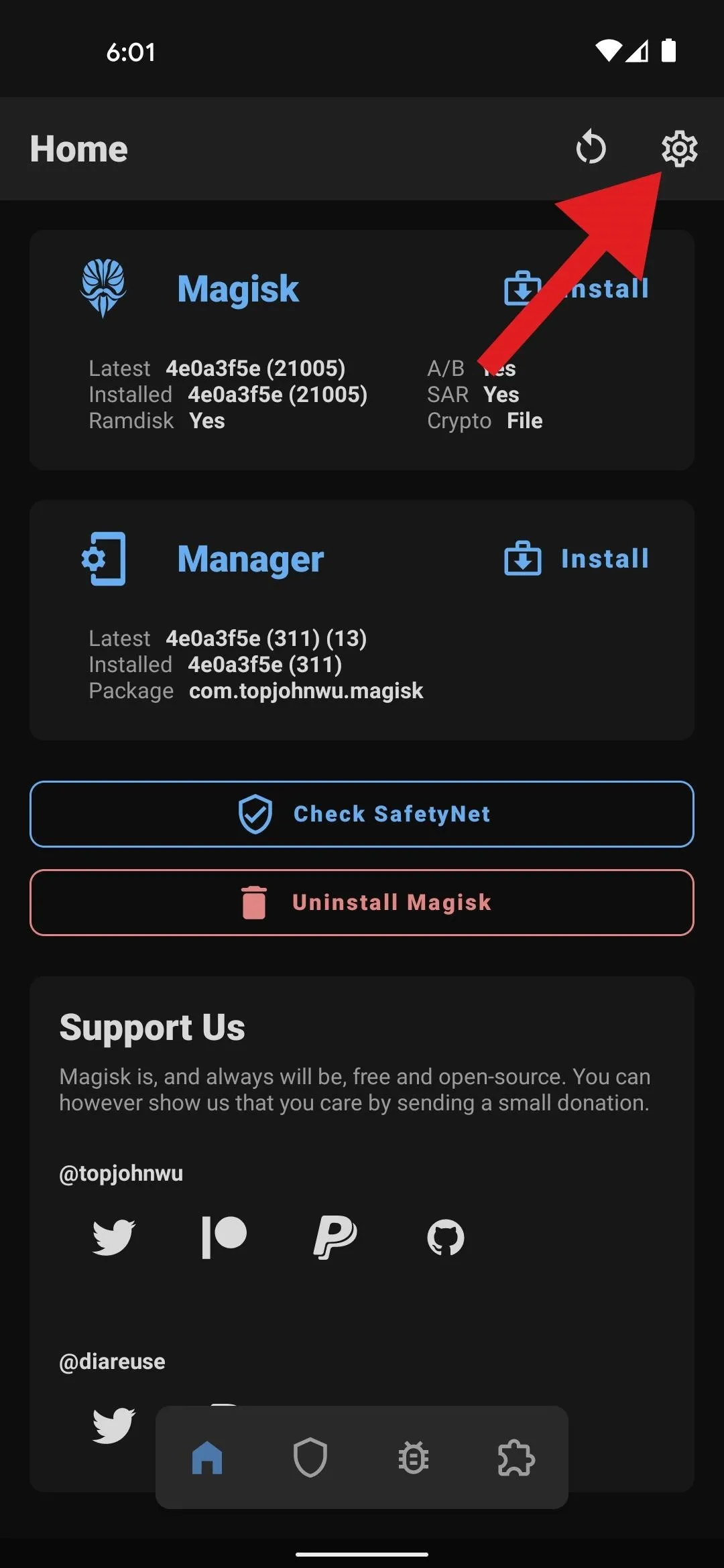Switch to the Logs bug tab
This screenshot has height=1568, width=724.
(414, 1457)
